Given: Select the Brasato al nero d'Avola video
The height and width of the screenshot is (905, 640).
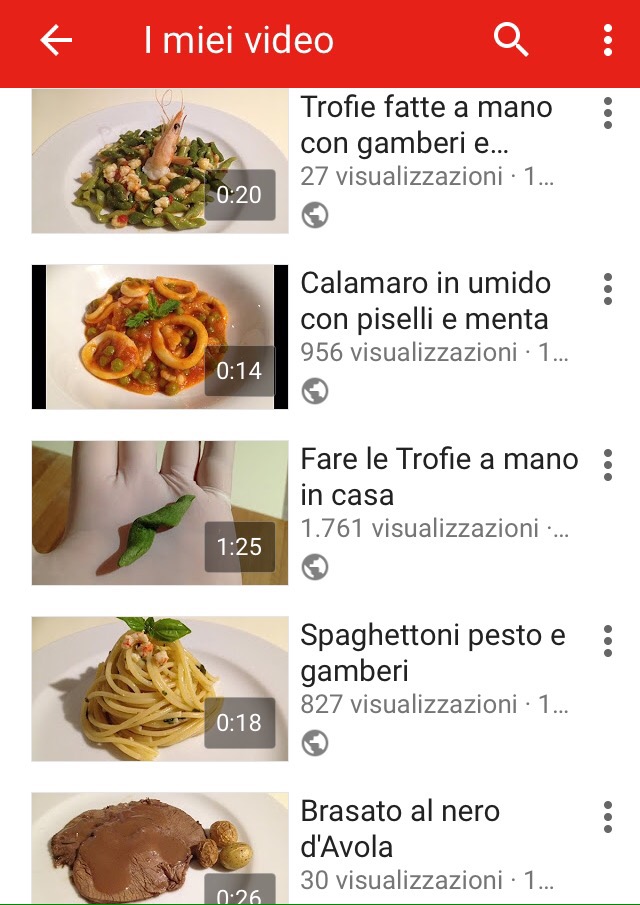Looking at the screenshot, I should point(160,850).
